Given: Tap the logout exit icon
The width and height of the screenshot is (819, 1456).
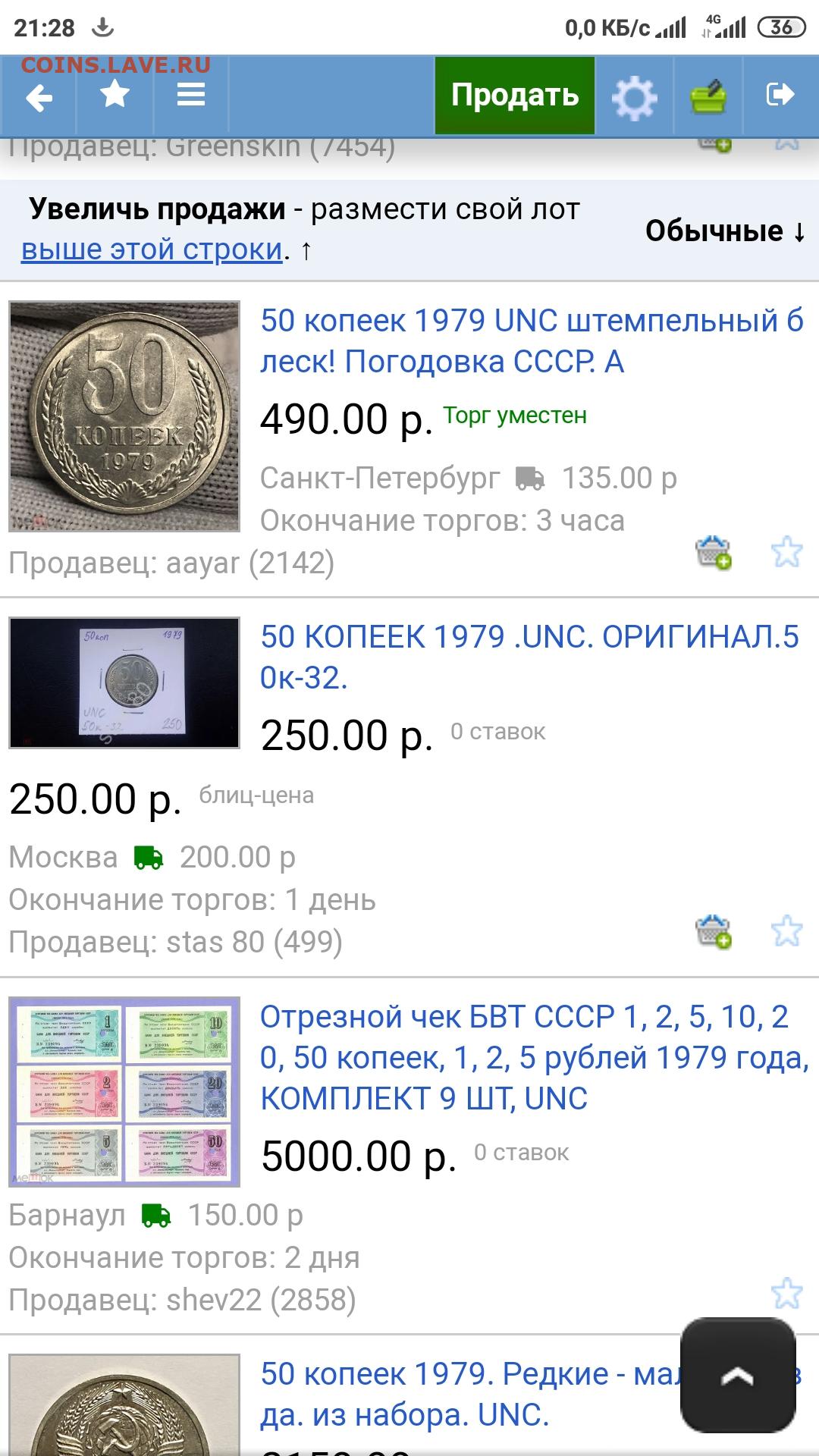Looking at the screenshot, I should pyautogui.click(x=780, y=96).
